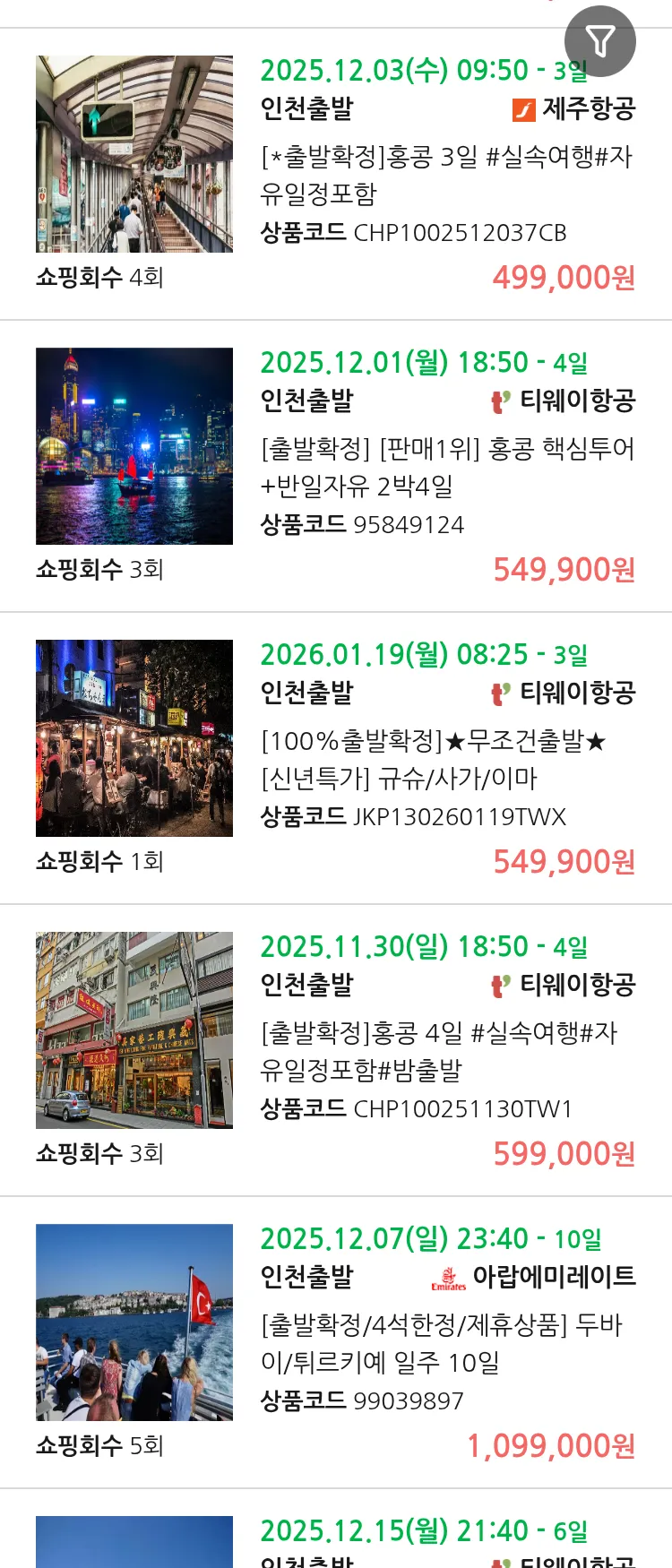This screenshot has width=672, height=1568.
Task: Open the 499,000원 Jeju Air Hong Kong package
Action: click(x=446, y=174)
